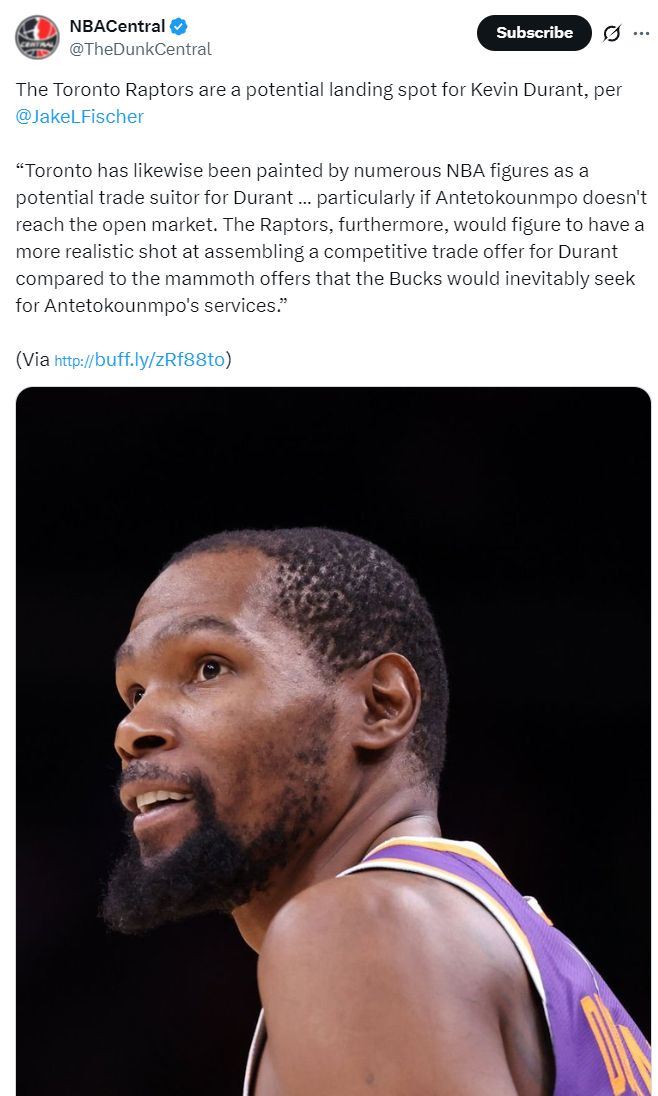
Task: Open the post's more options menu
Action: click(x=641, y=33)
